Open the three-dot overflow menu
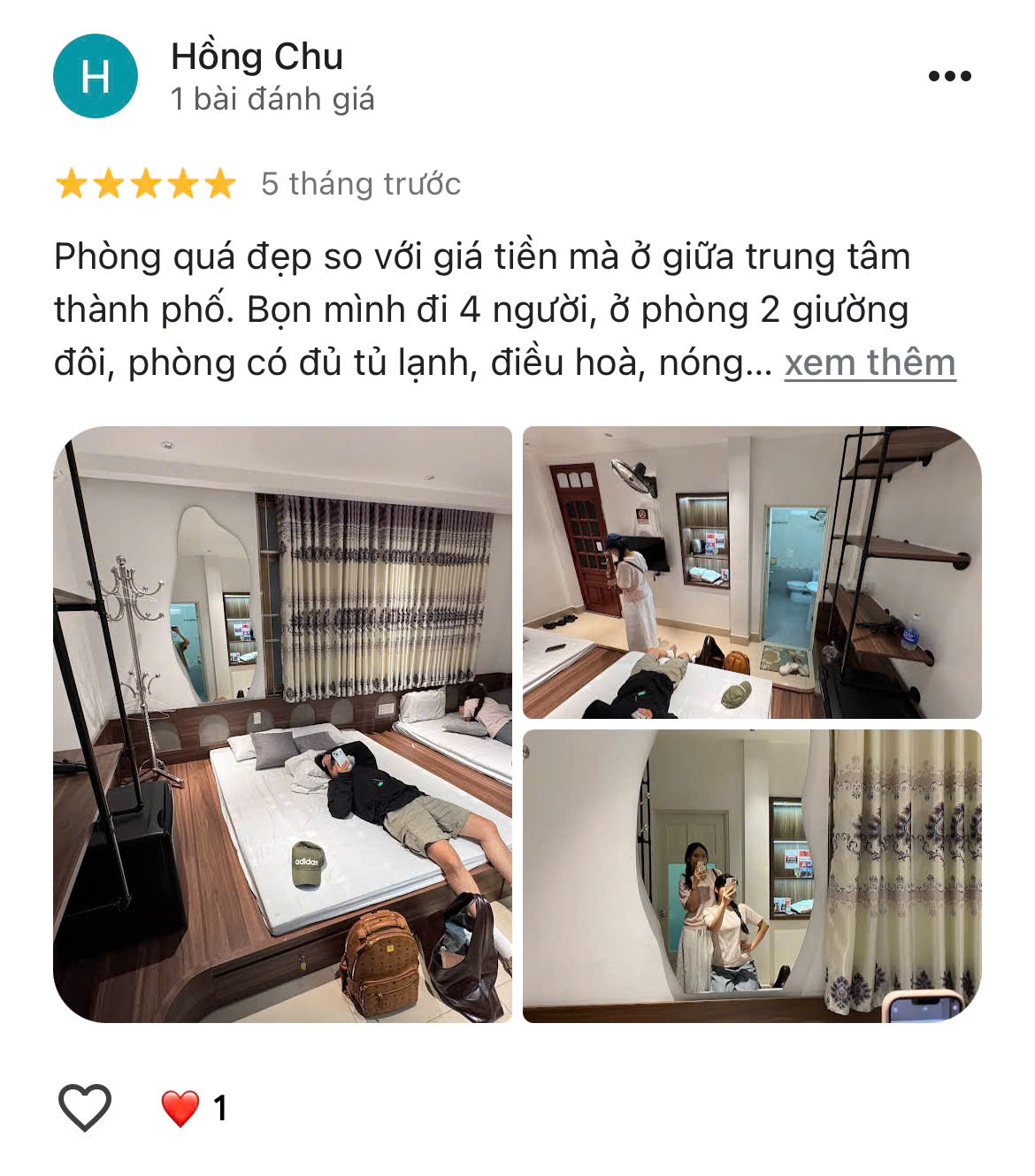 [x=949, y=76]
